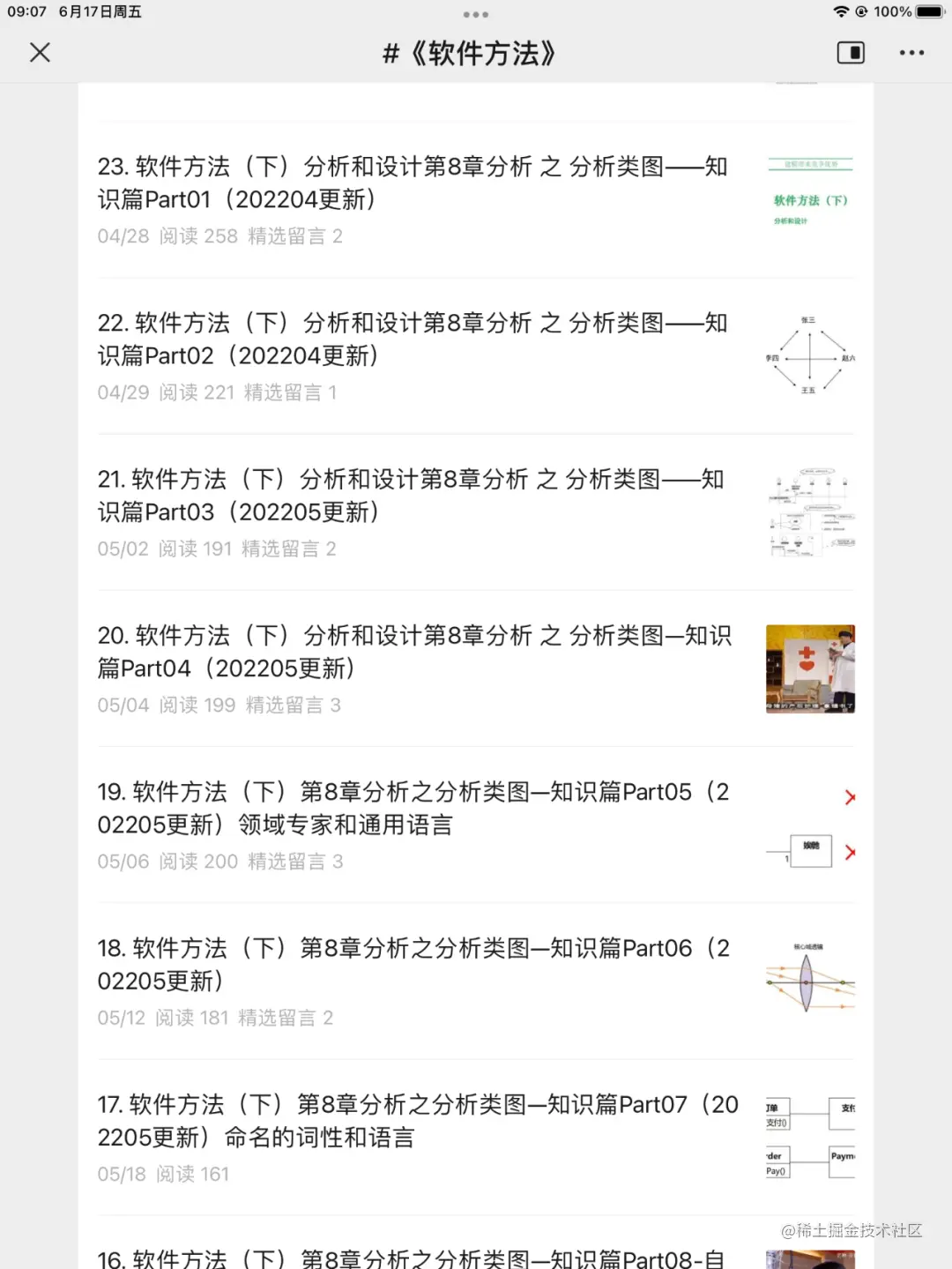Viewport: 952px width, 1269px height.
Task: Close the 《软件方法》 page
Action: tap(40, 53)
